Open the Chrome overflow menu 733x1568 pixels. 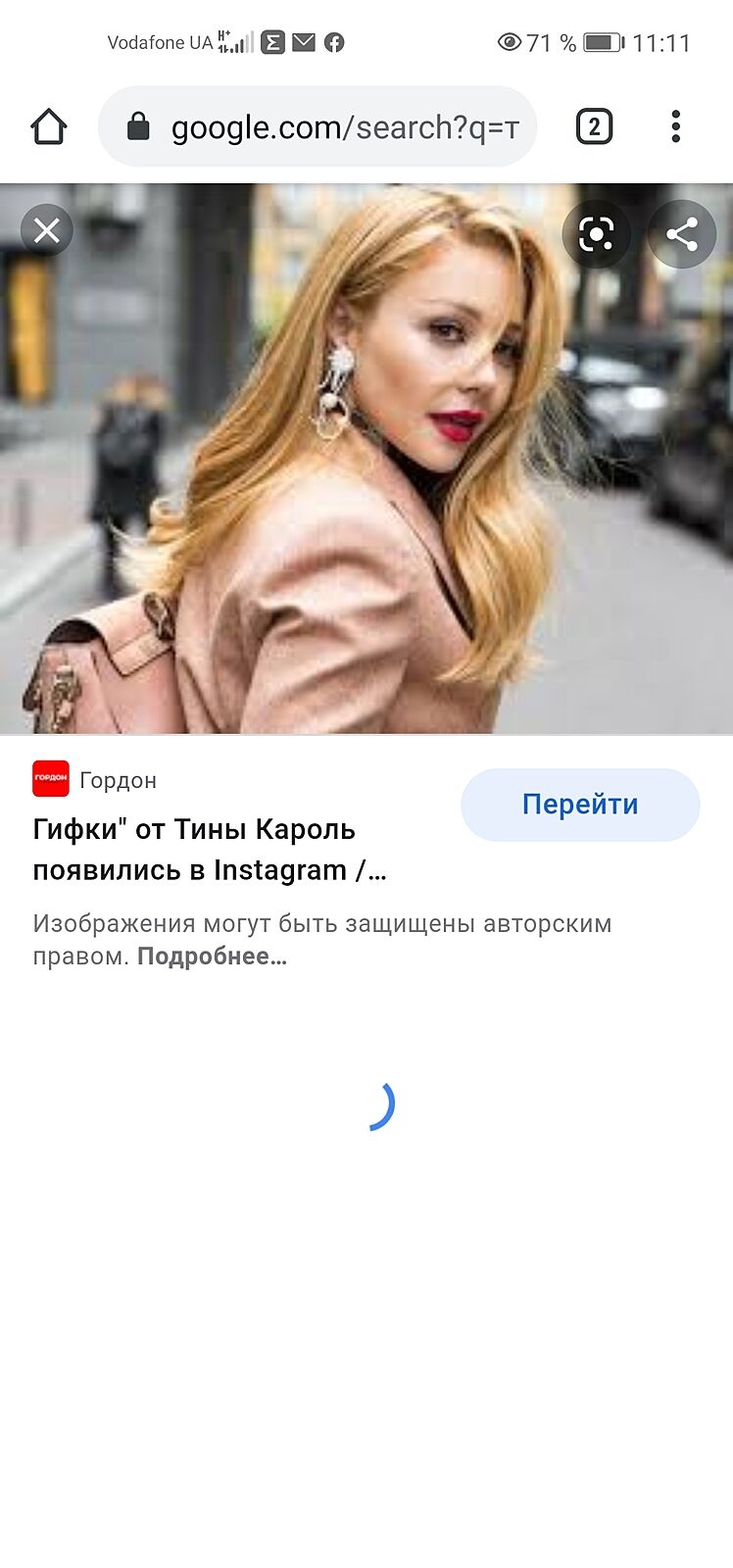tap(675, 126)
